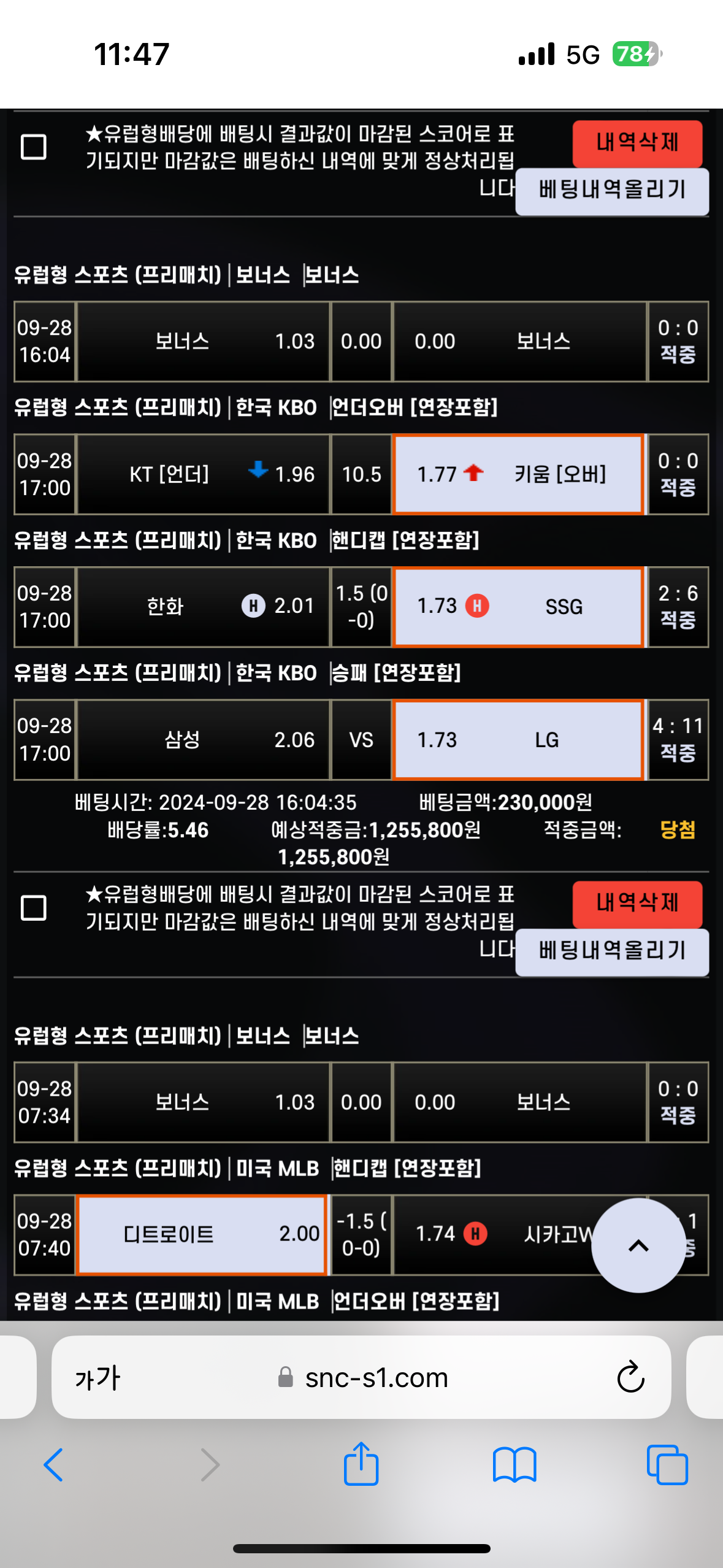The image size is (723, 1568).
Task: Tick the checkbox on the second notice row
Action: click(x=34, y=908)
